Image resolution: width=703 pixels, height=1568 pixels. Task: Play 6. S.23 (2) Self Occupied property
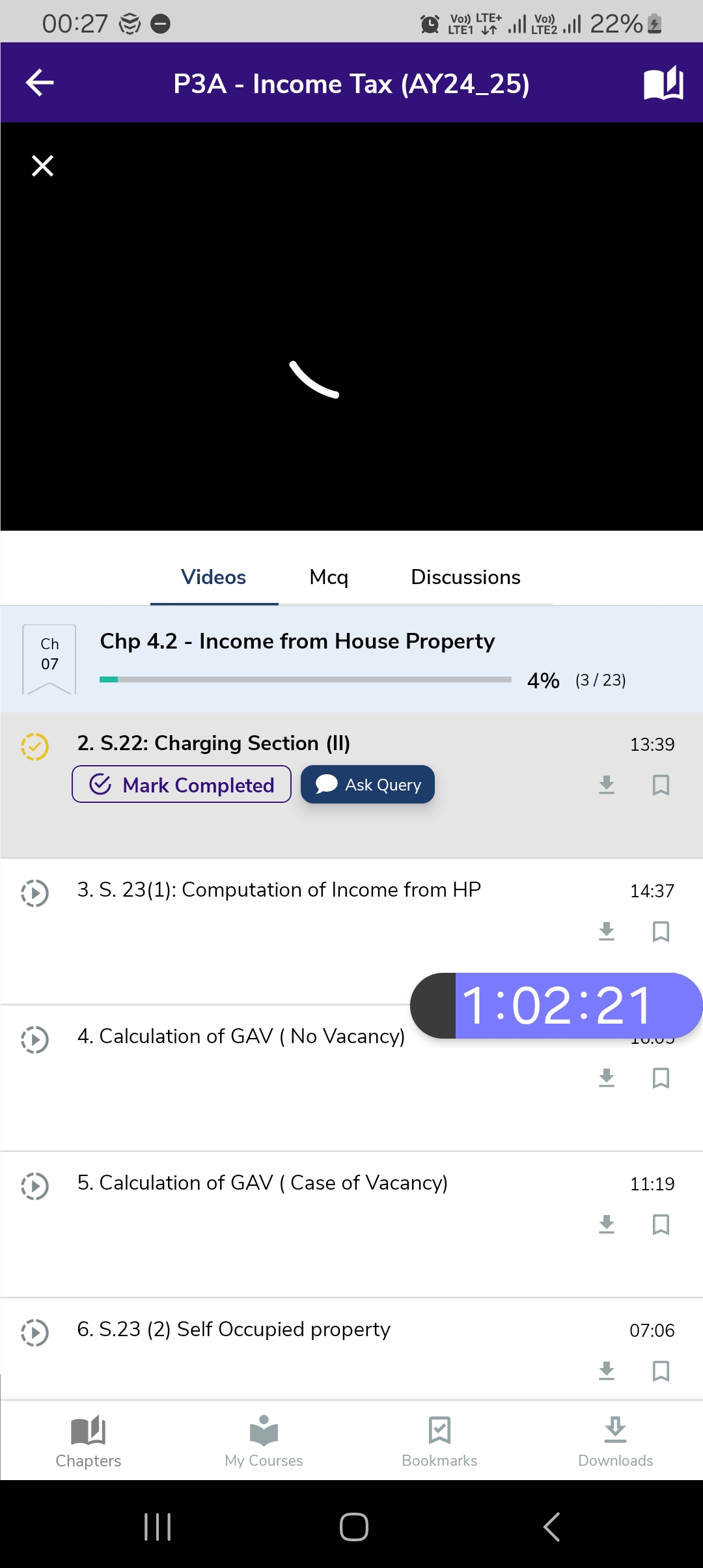click(x=234, y=1329)
